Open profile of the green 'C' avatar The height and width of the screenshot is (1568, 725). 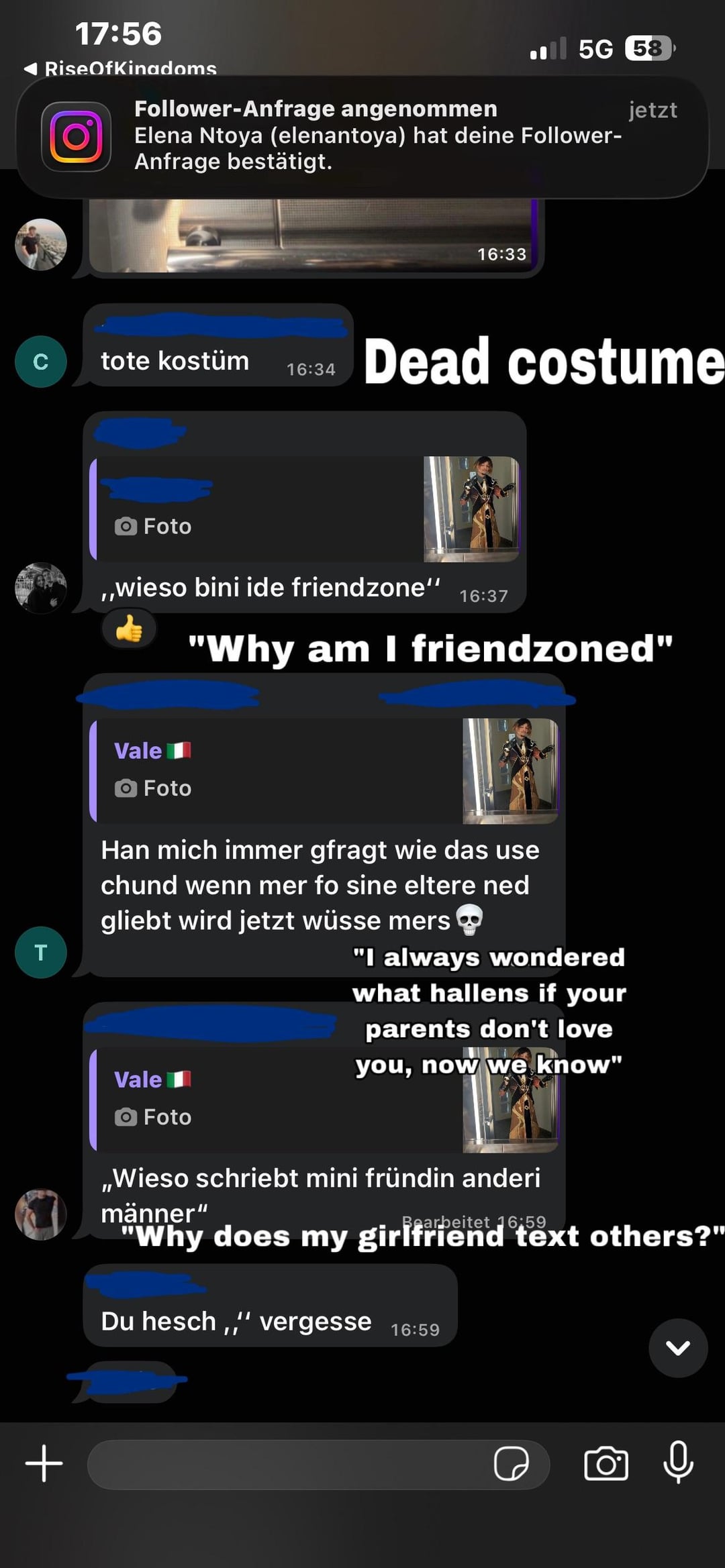tap(41, 362)
